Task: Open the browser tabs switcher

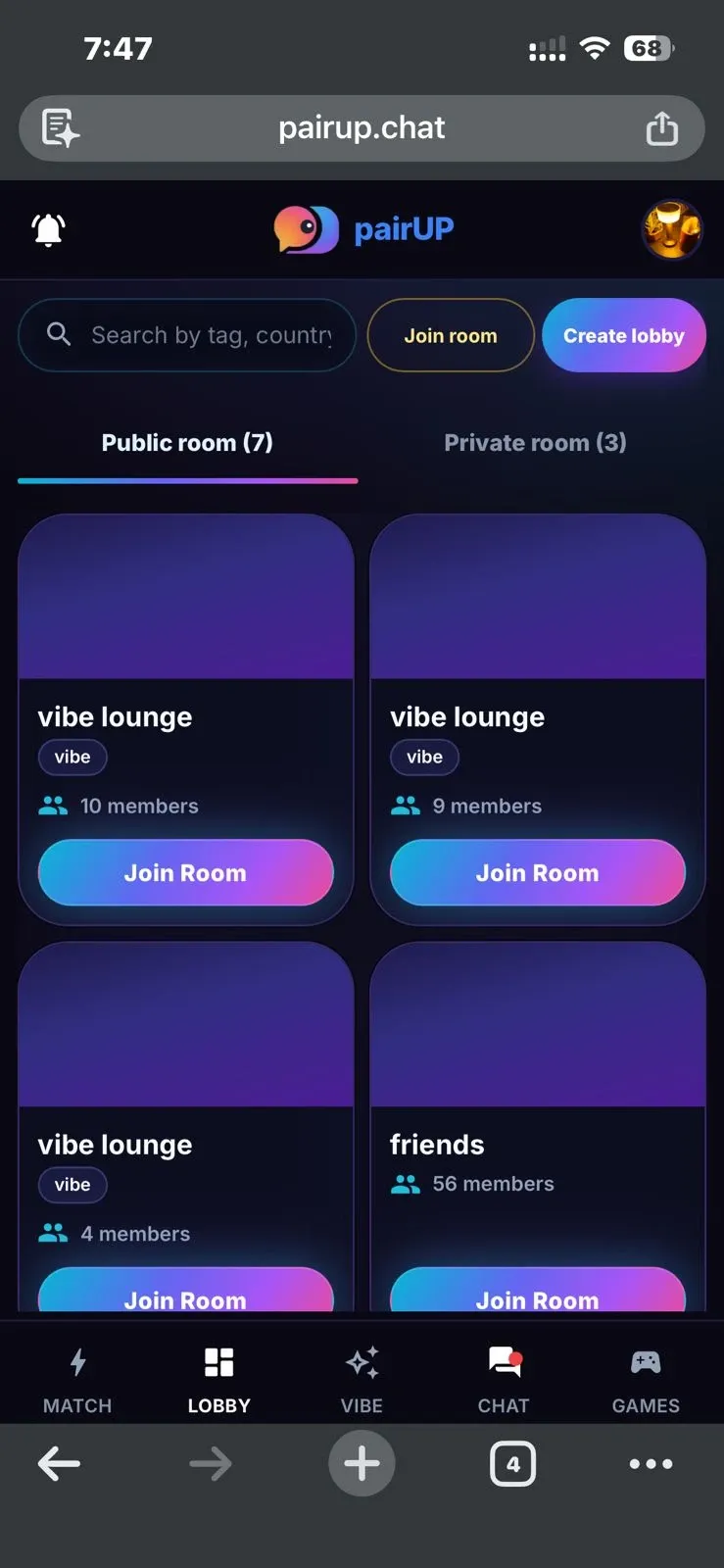Action: (x=512, y=1464)
